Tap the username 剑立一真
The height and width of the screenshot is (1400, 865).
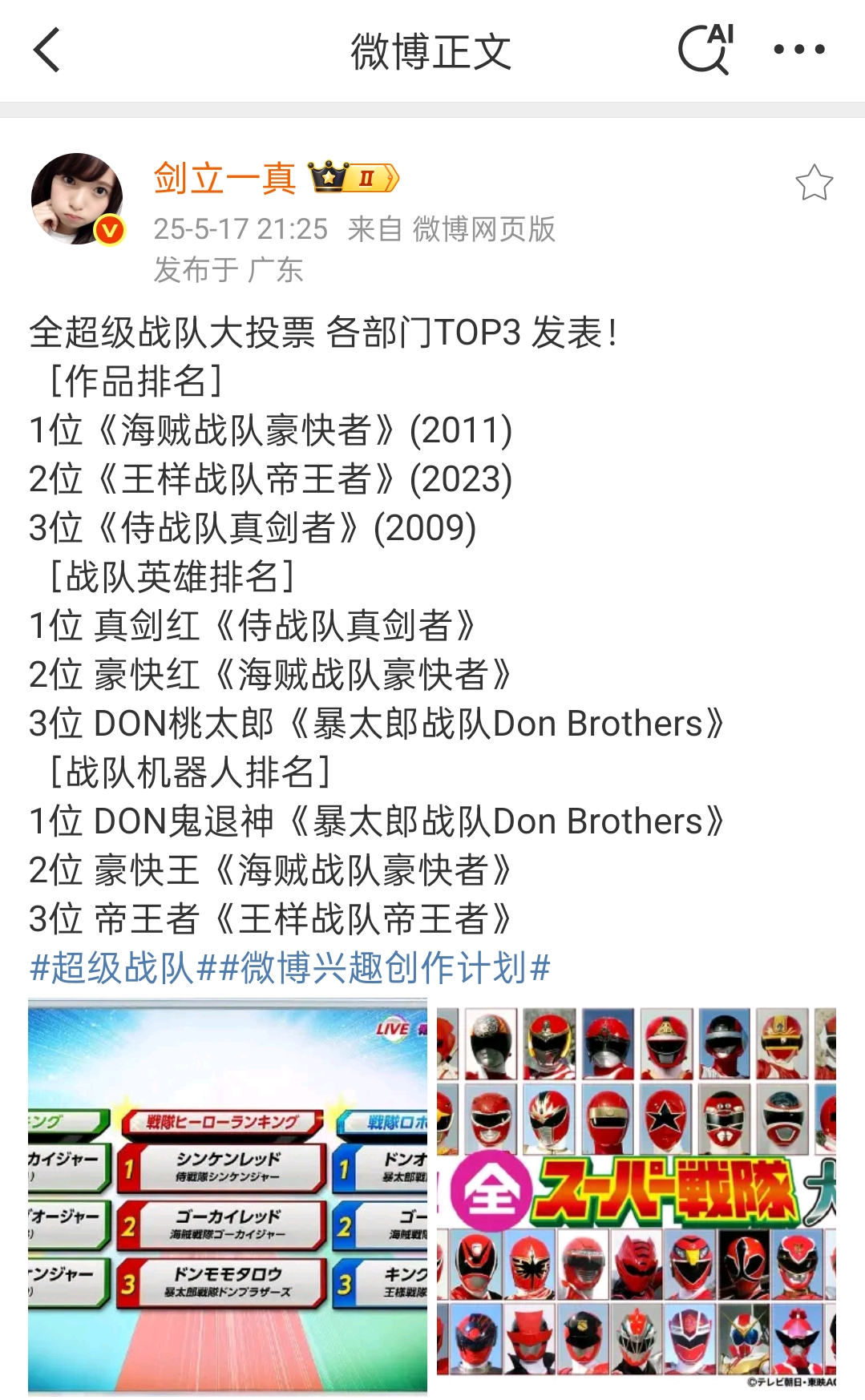coord(224,178)
